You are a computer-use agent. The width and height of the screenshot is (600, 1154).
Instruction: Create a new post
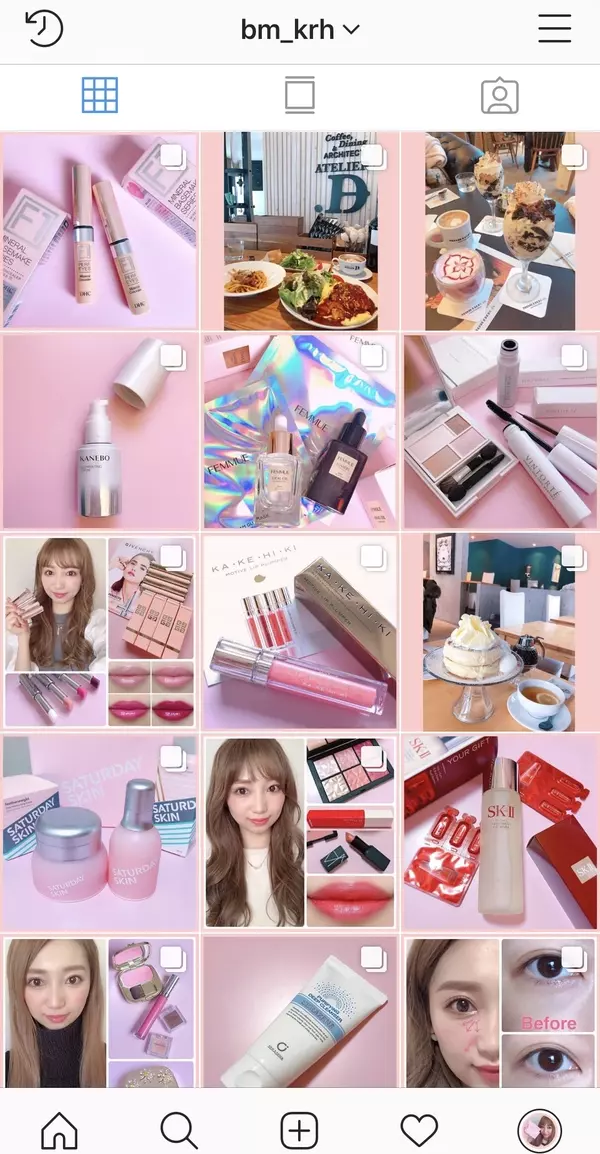click(x=299, y=1130)
